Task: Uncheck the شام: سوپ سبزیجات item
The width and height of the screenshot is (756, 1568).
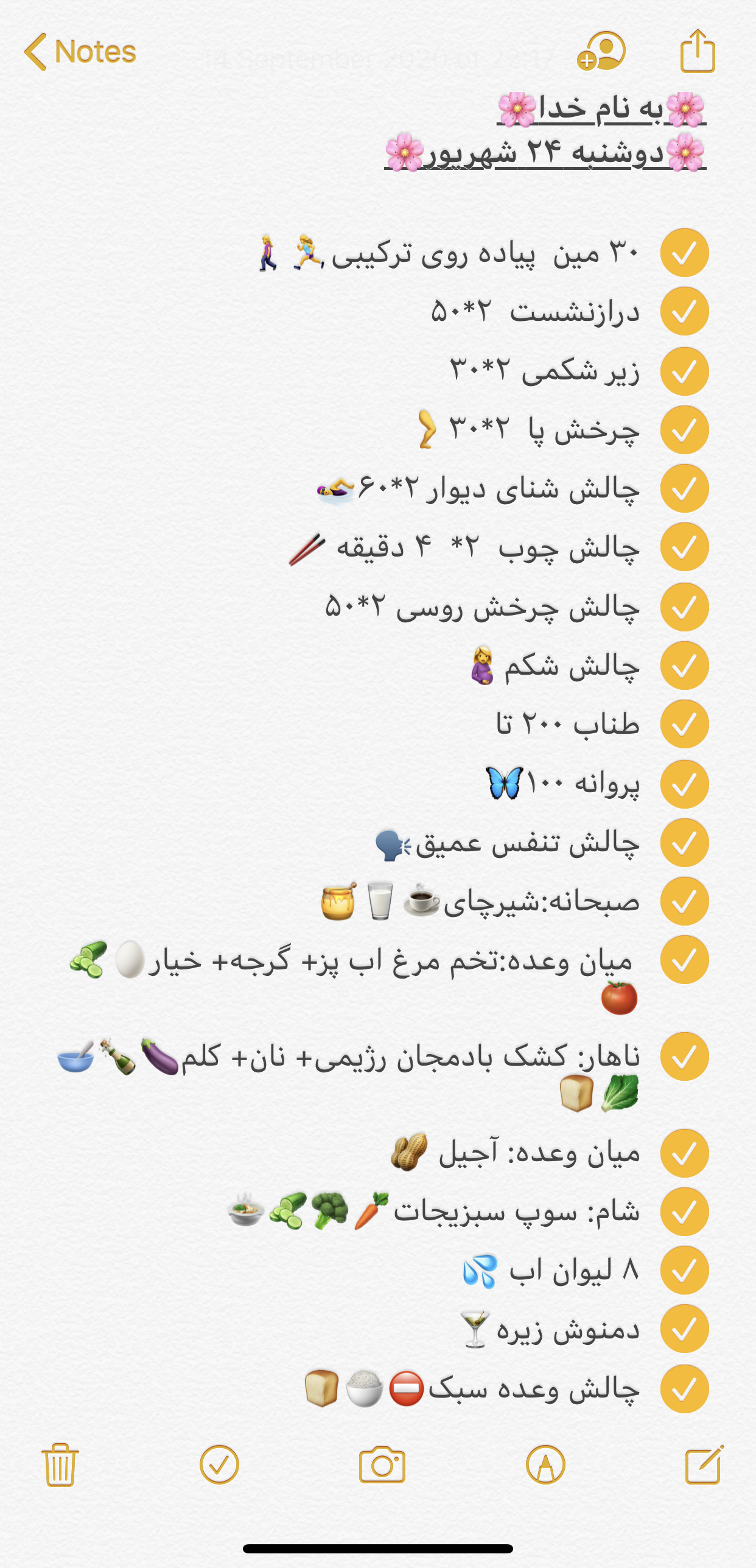Action: 684,1212
